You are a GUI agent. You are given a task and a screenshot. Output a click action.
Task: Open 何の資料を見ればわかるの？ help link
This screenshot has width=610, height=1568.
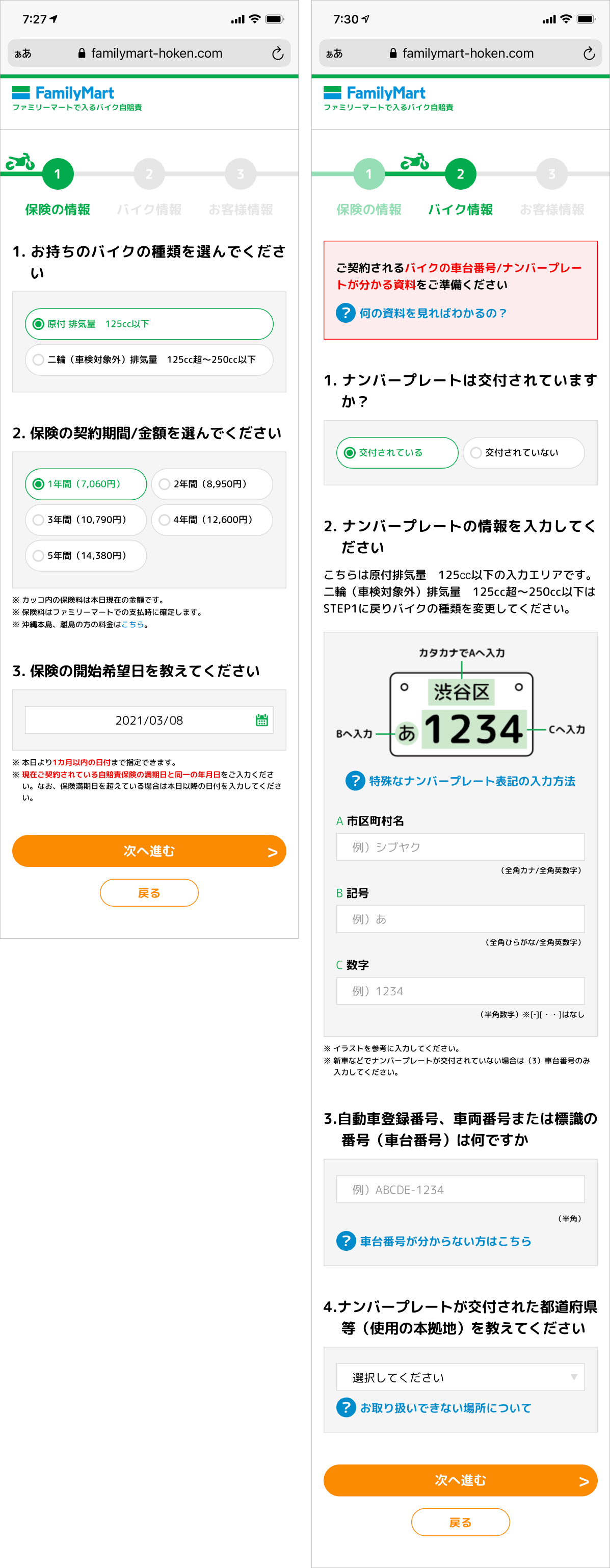[x=432, y=314]
